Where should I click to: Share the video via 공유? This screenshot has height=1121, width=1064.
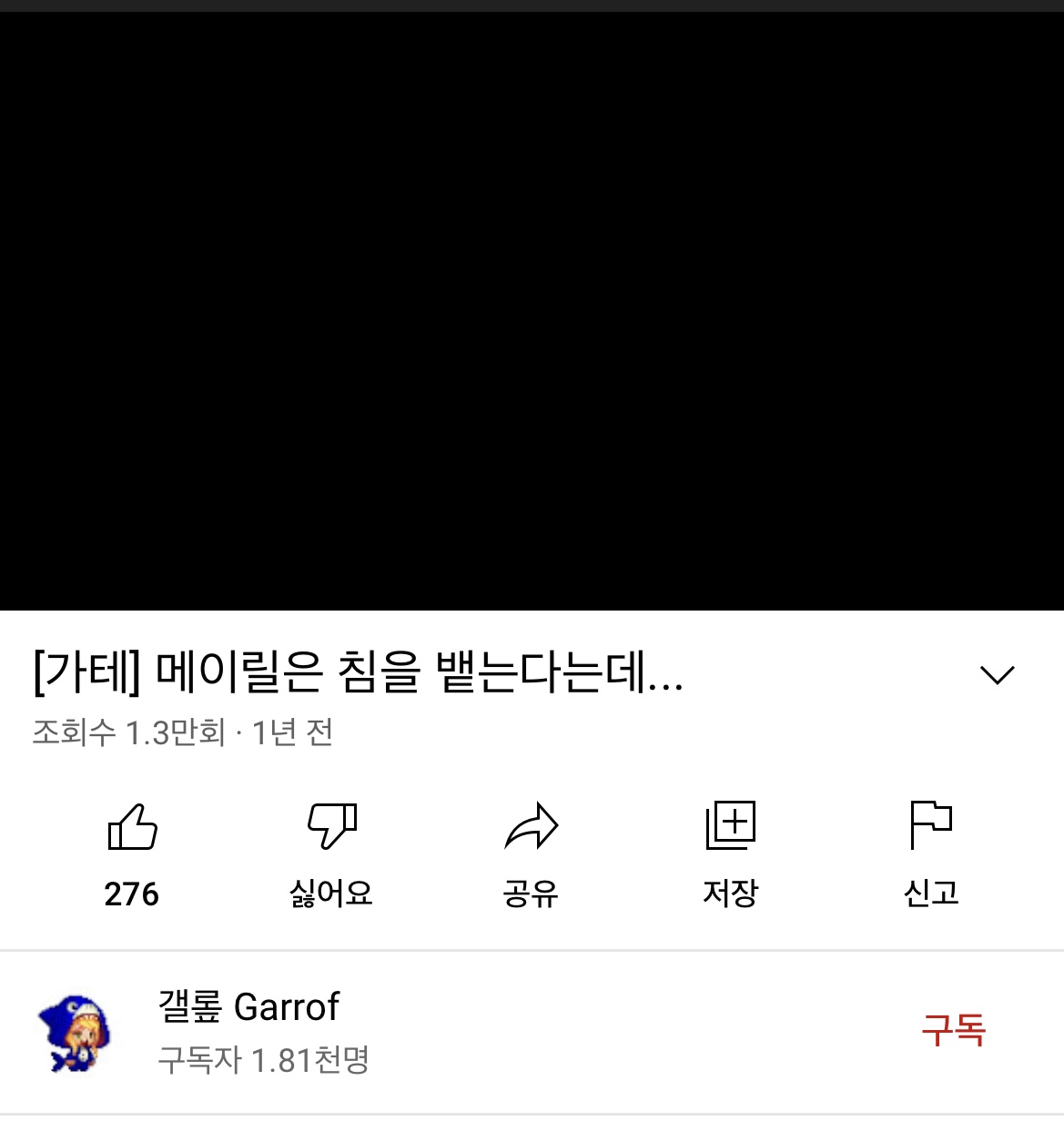[531, 828]
